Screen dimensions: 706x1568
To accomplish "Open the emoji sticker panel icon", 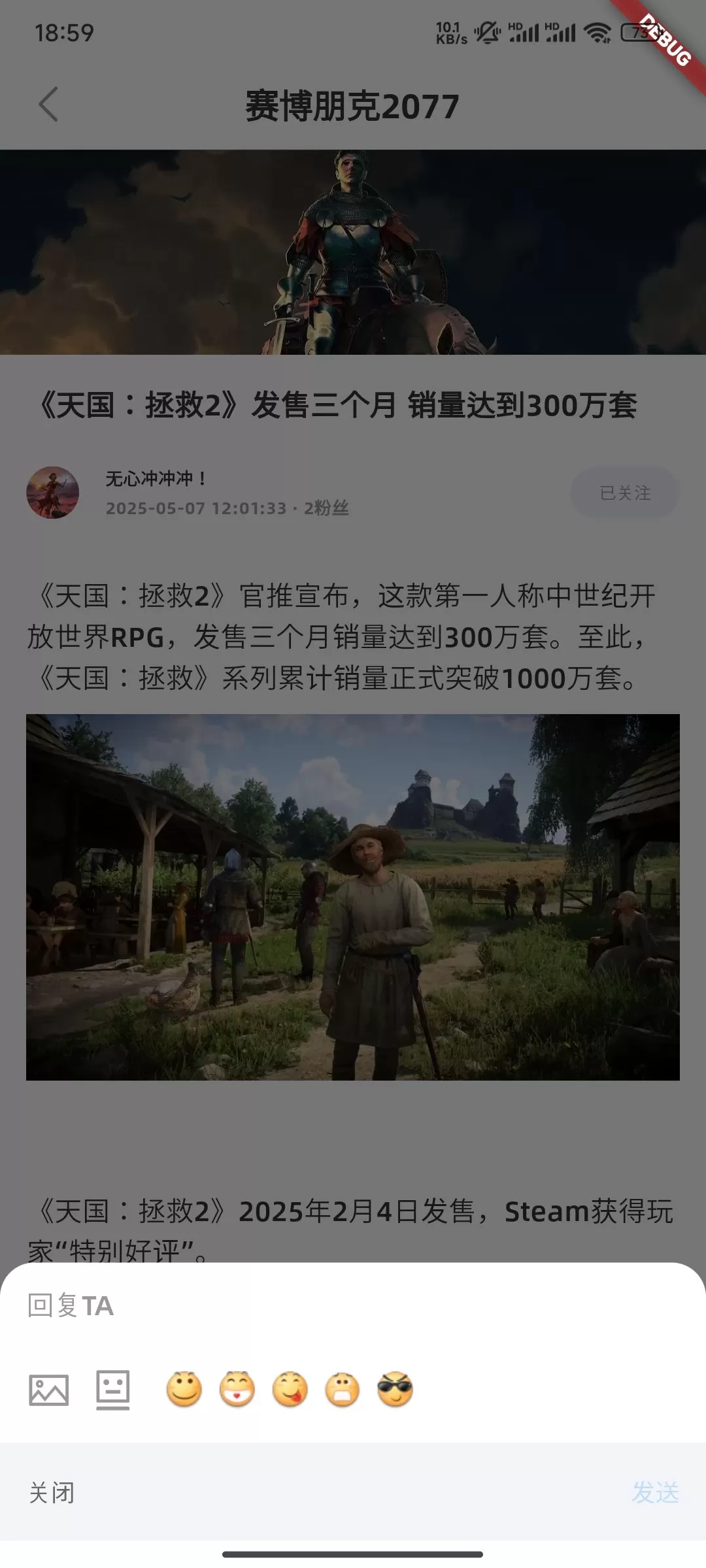I will point(113,1390).
